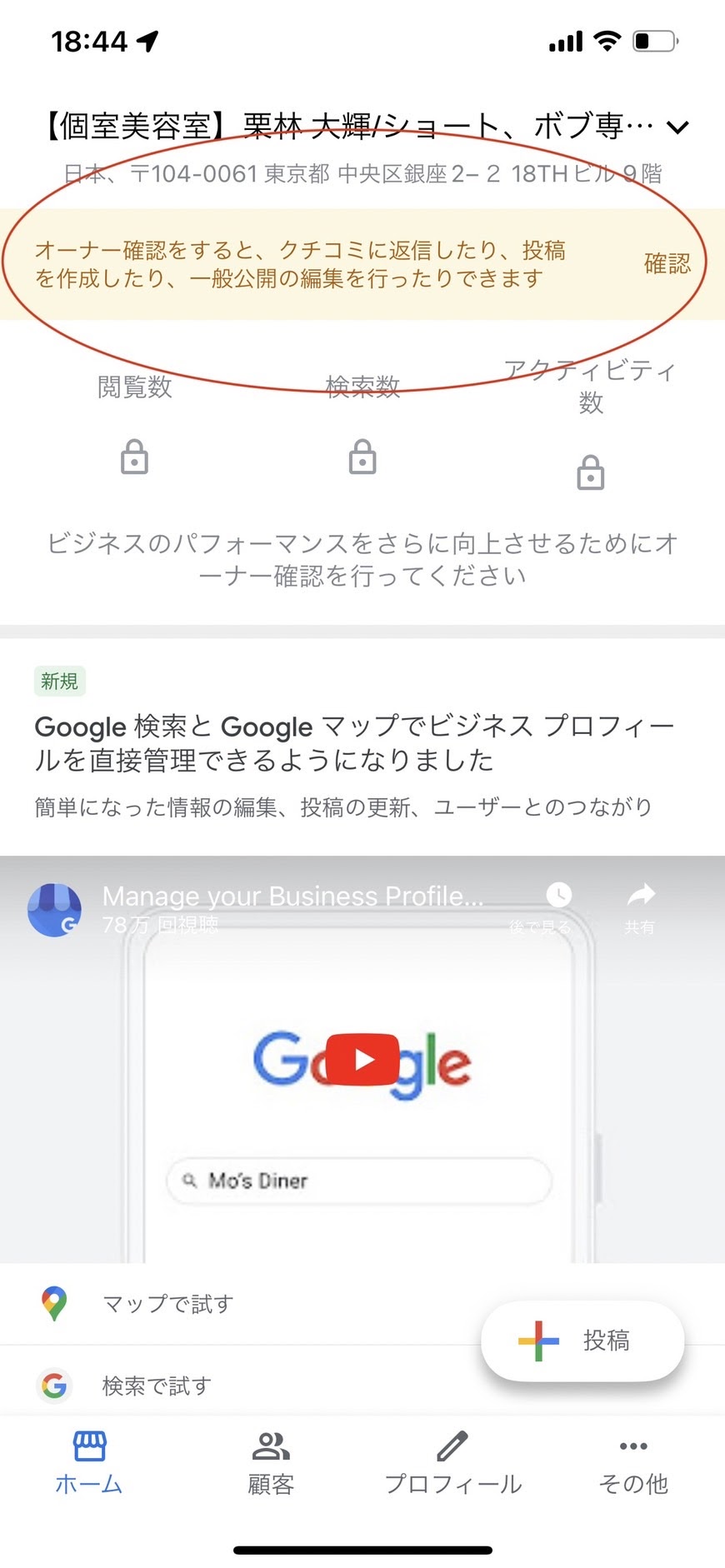Tap 確認 to verify ownership
Viewport: 725px width, 1568px height.
(x=667, y=264)
